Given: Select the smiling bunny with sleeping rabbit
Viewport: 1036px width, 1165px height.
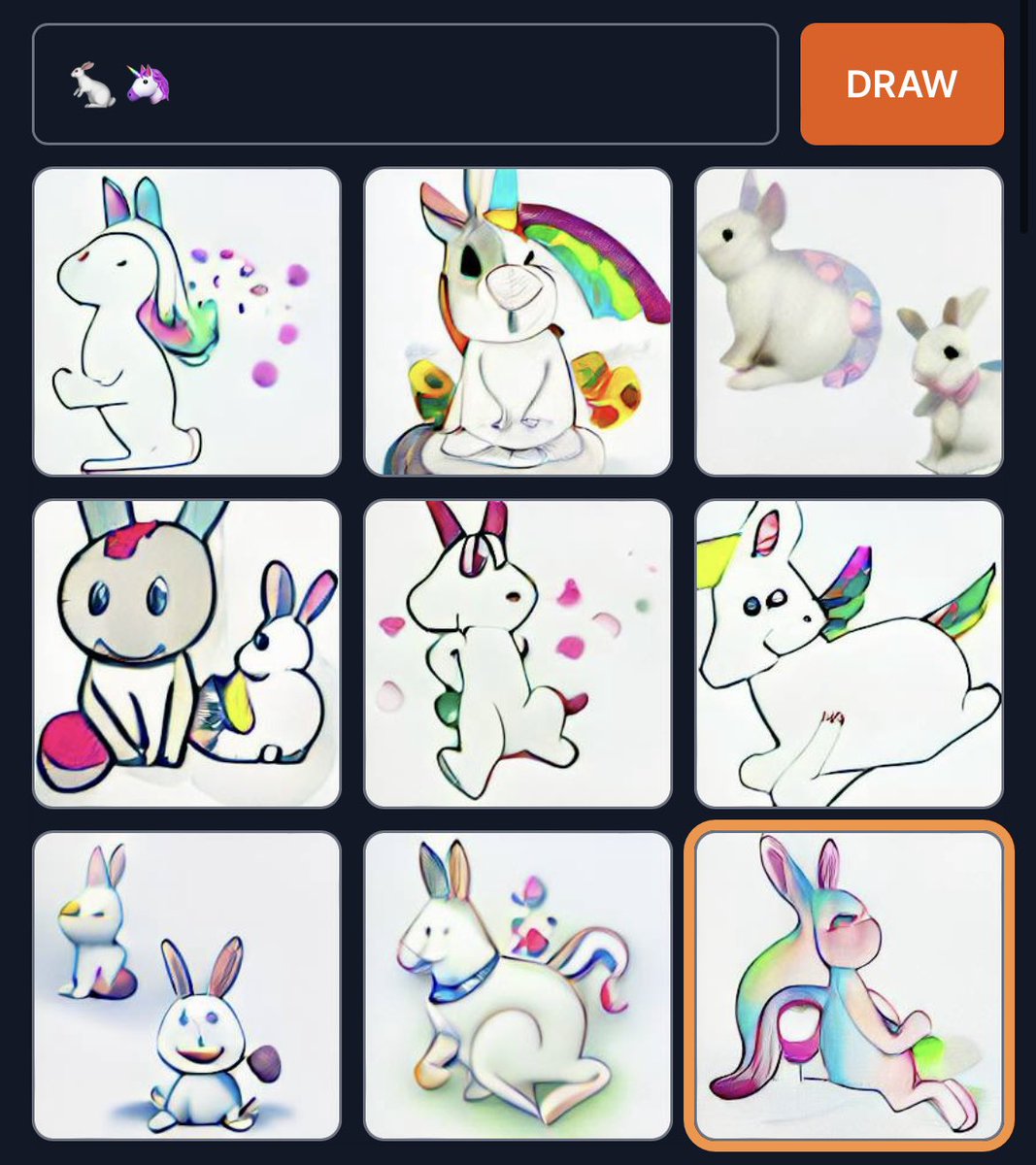Looking at the screenshot, I should coord(186,984).
